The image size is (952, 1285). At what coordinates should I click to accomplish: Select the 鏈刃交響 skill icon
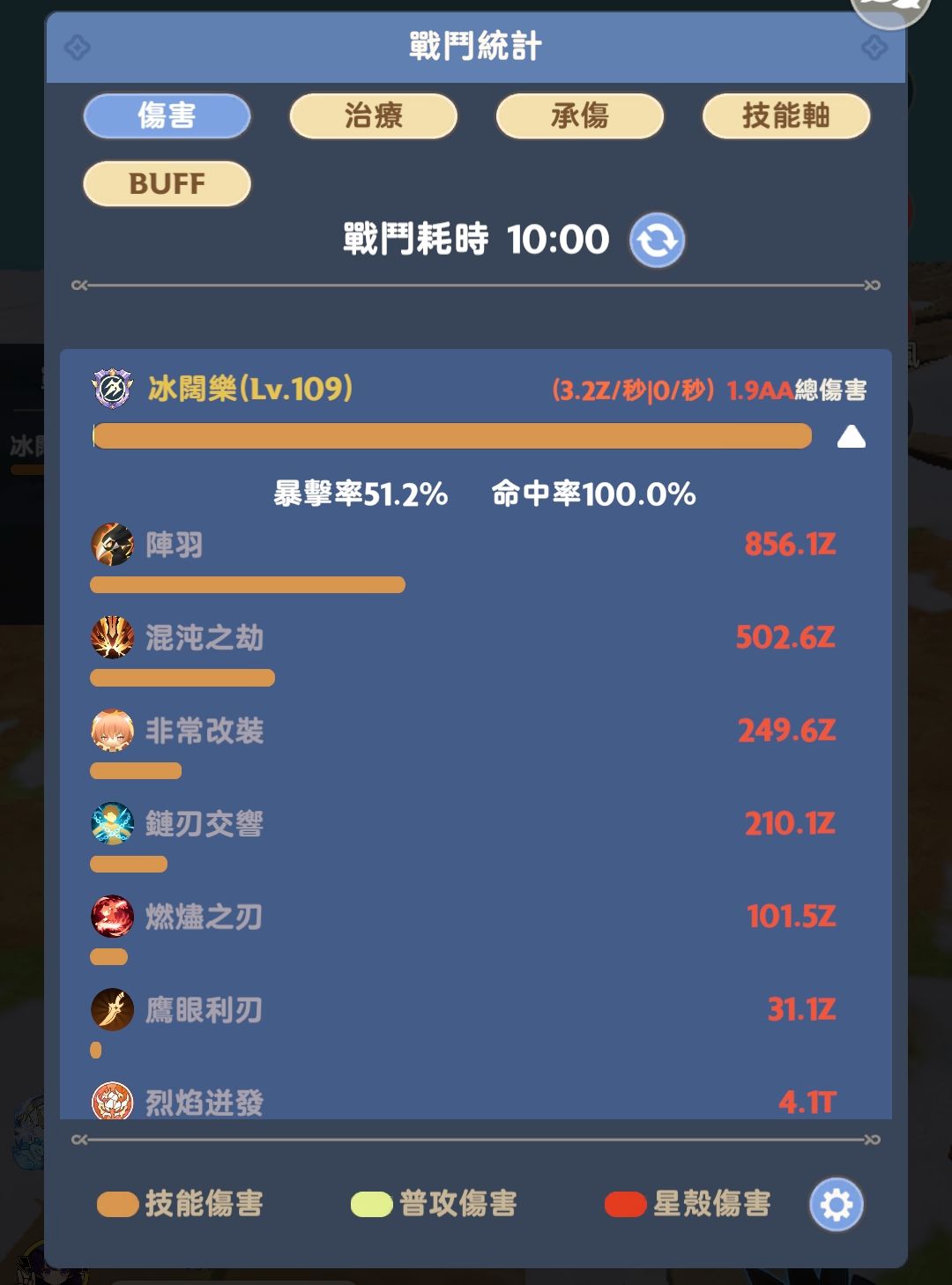111,823
